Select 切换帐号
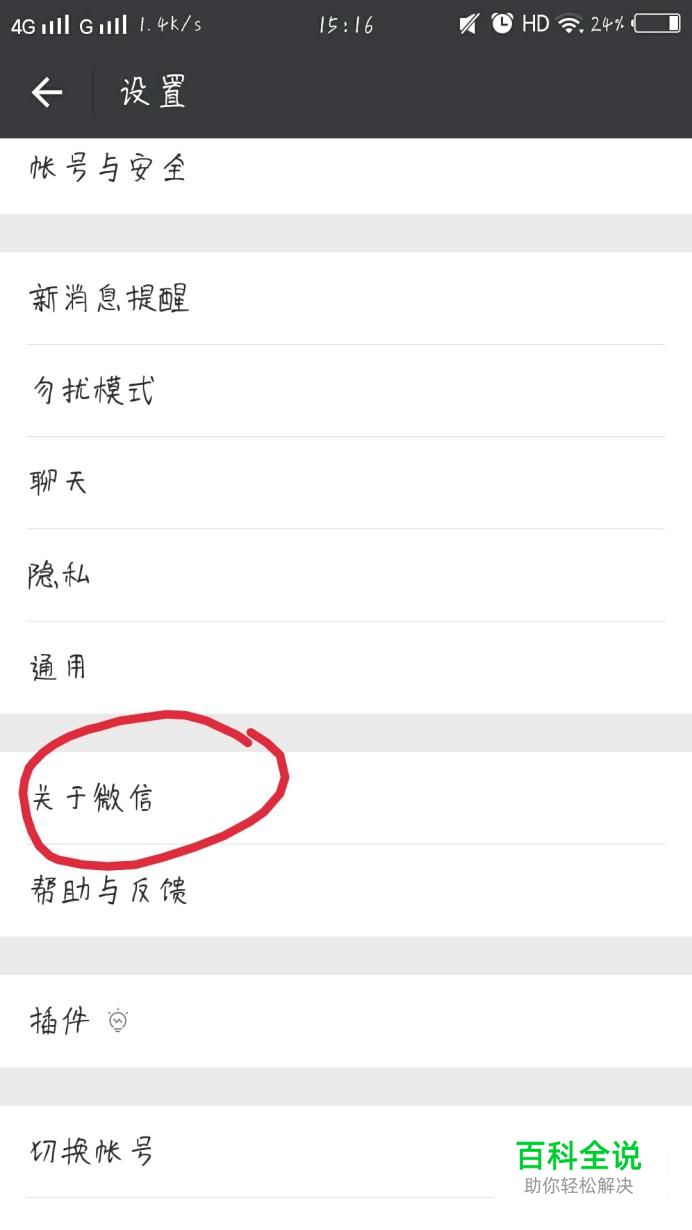The height and width of the screenshot is (1230, 692). [346, 1151]
